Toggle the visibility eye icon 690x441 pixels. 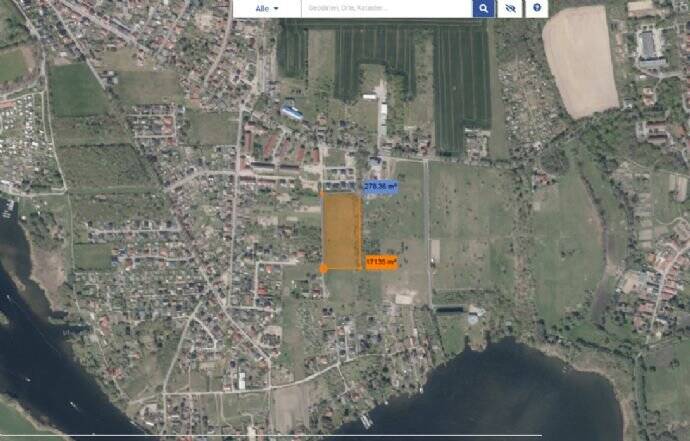click(510, 8)
